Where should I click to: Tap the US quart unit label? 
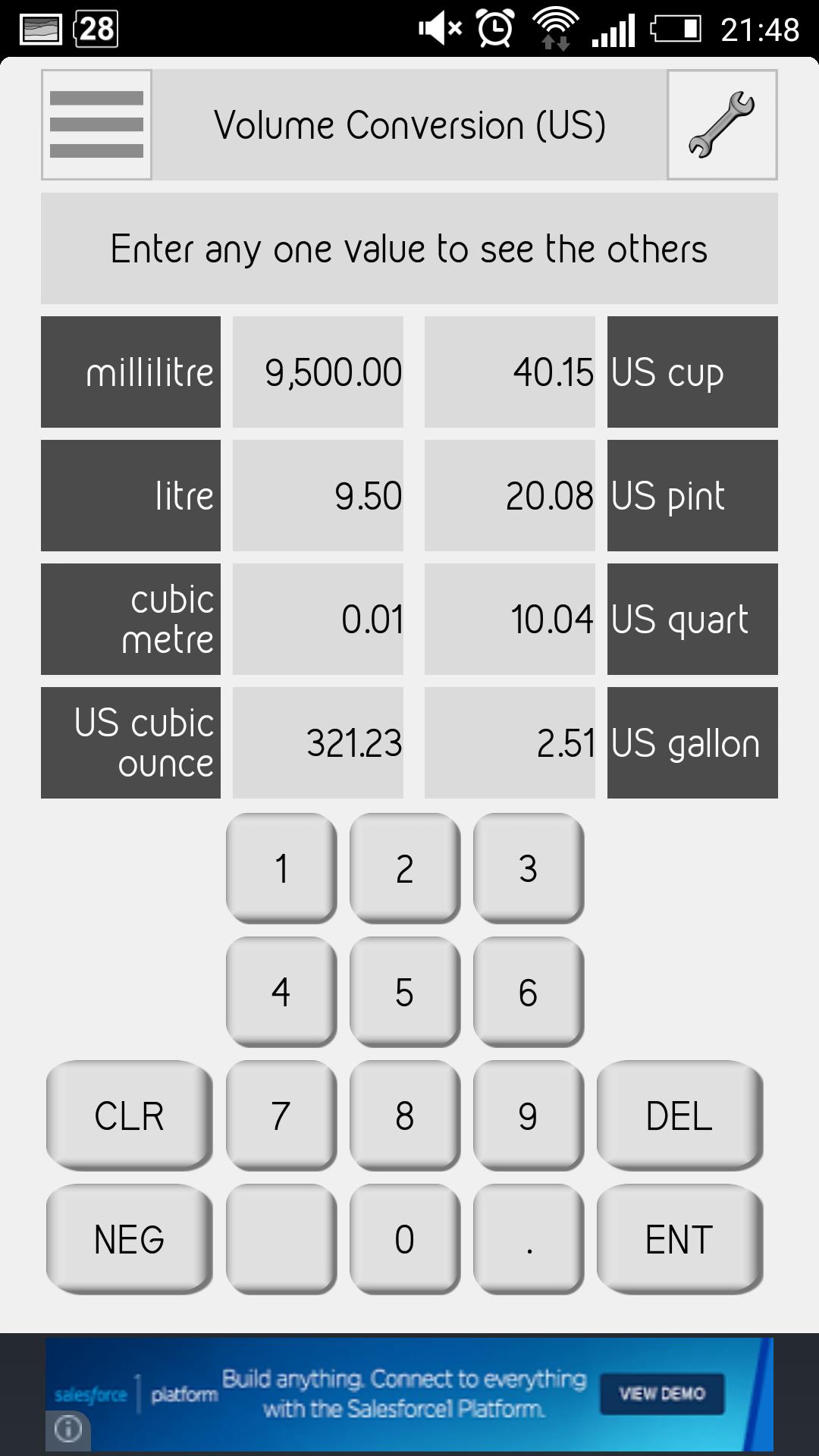click(x=692, y=619)
